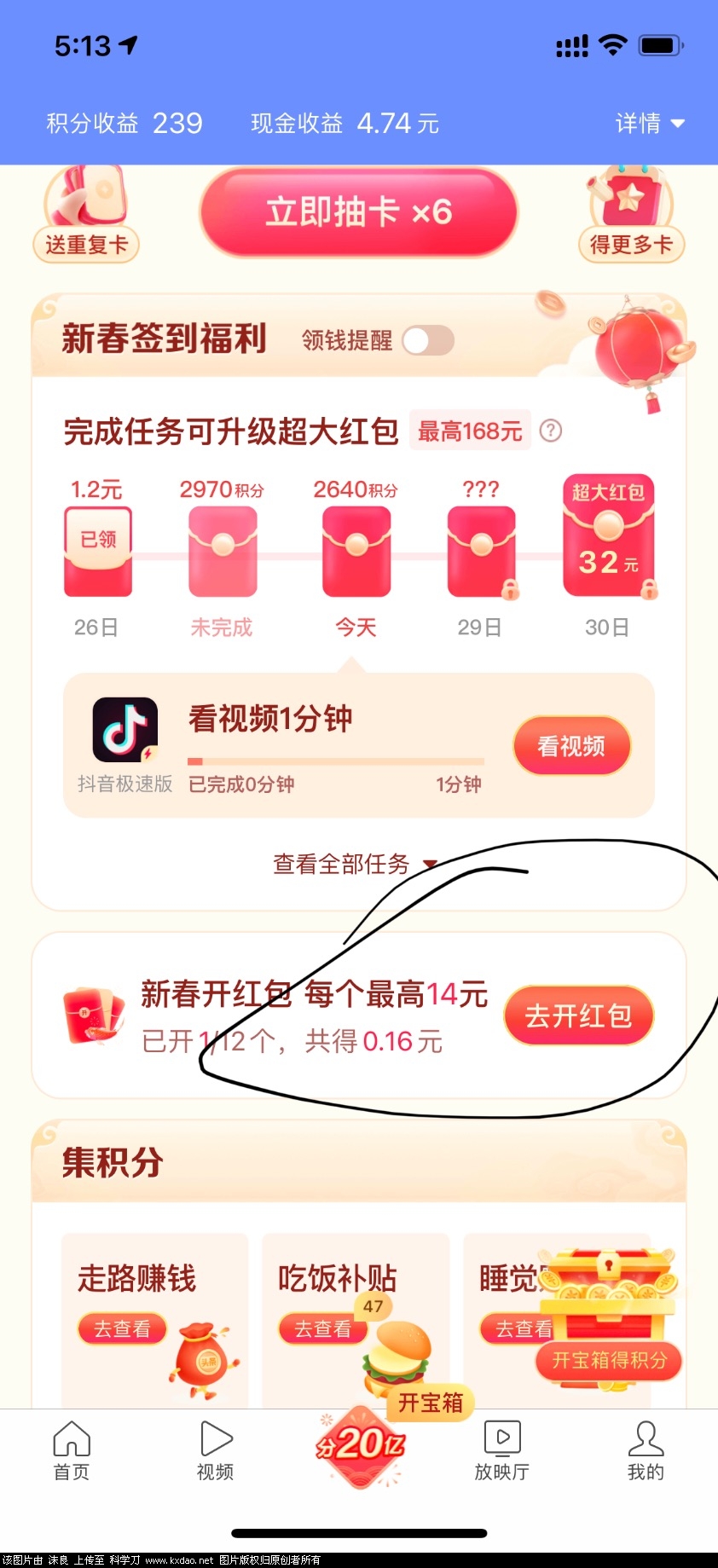Open the help icon beside 最高168元

pyautogui.click(x=552, y=431)
